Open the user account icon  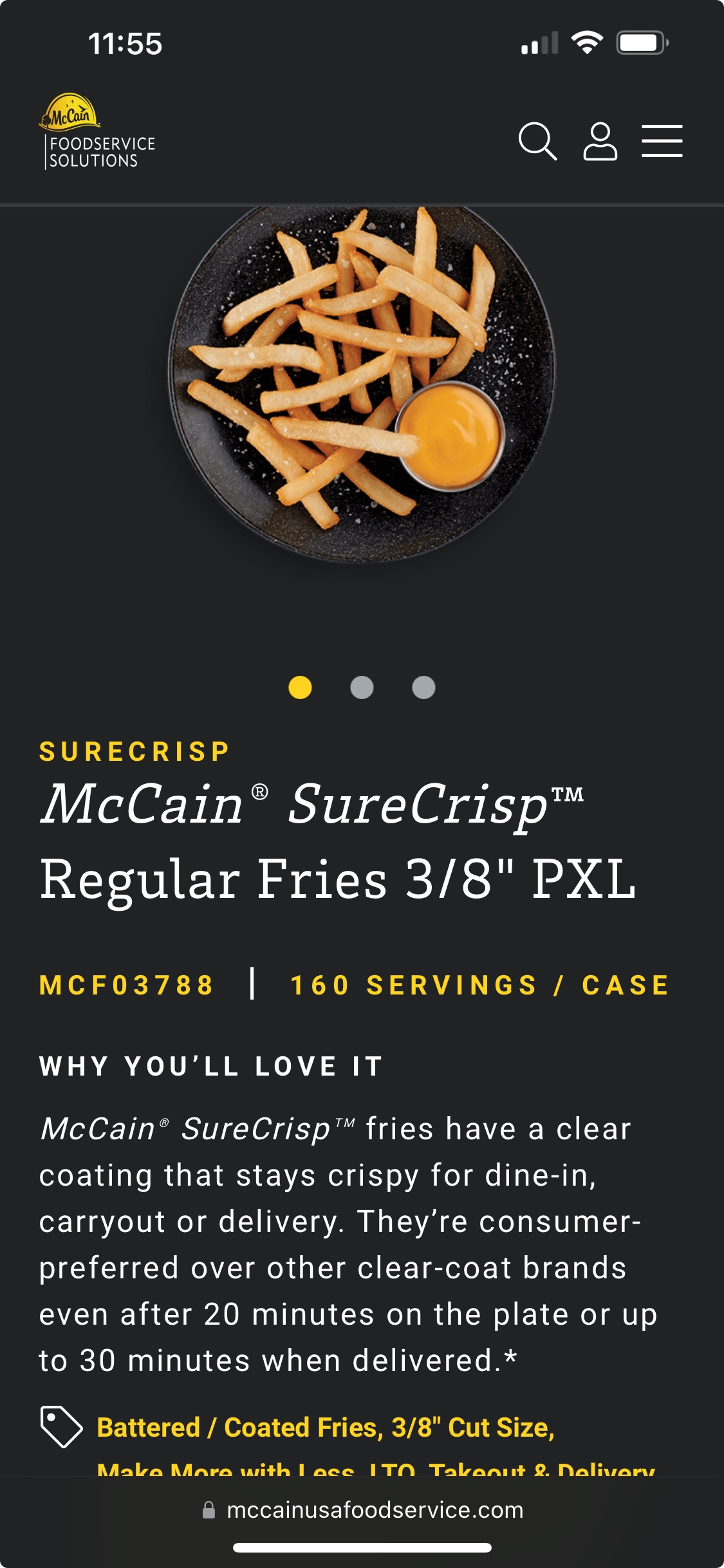click(x=600, y=141)
